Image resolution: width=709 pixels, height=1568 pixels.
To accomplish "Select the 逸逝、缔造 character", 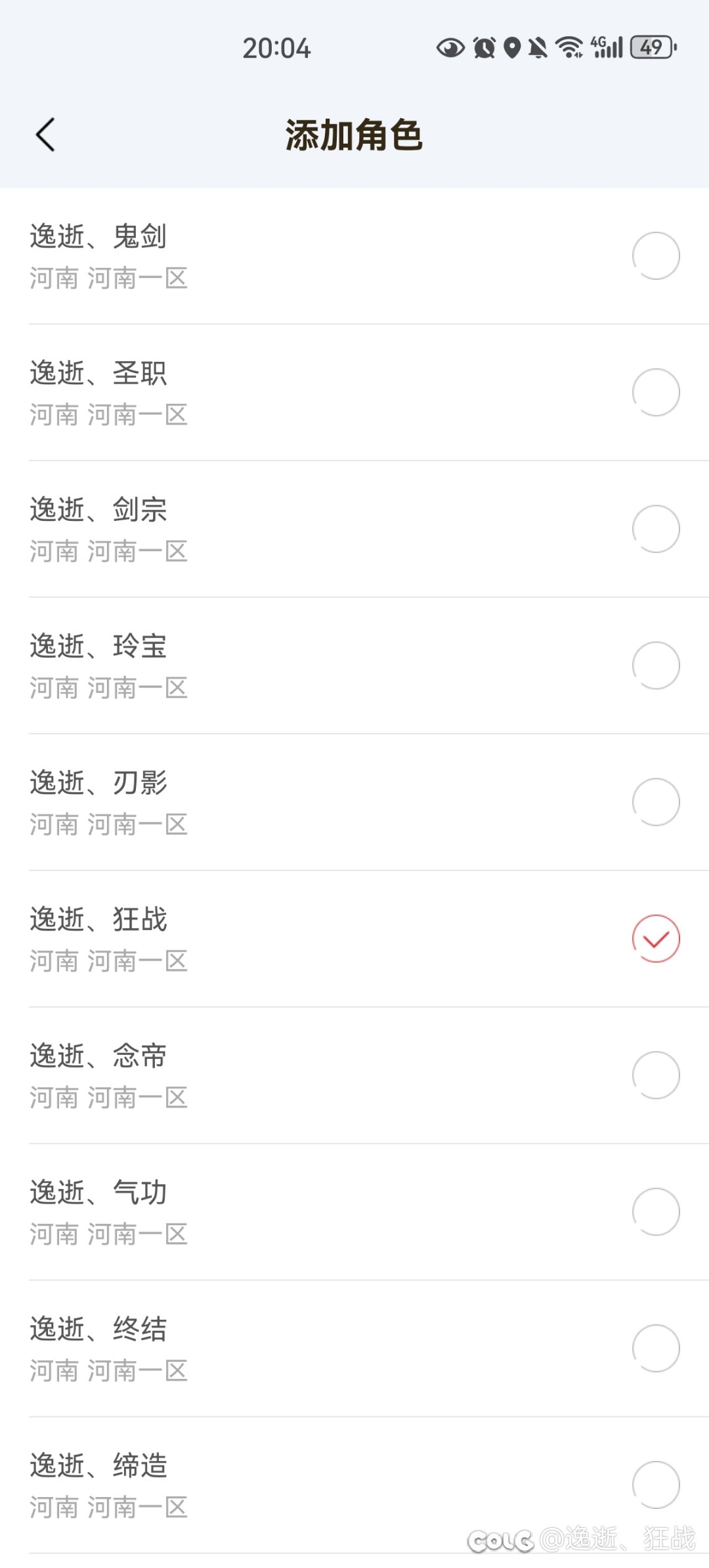I will (x=655, y=1485).
